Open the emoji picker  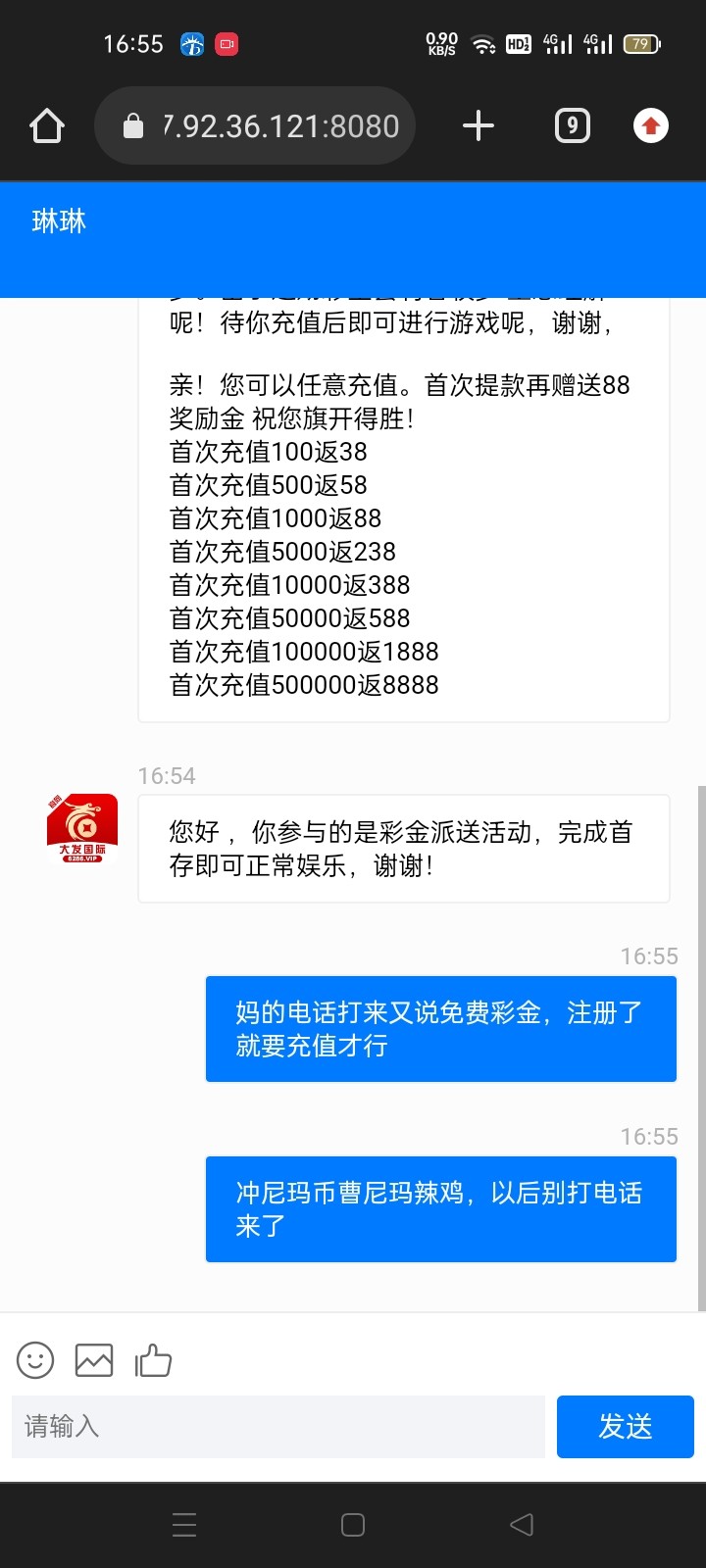tap(35, 1360)
